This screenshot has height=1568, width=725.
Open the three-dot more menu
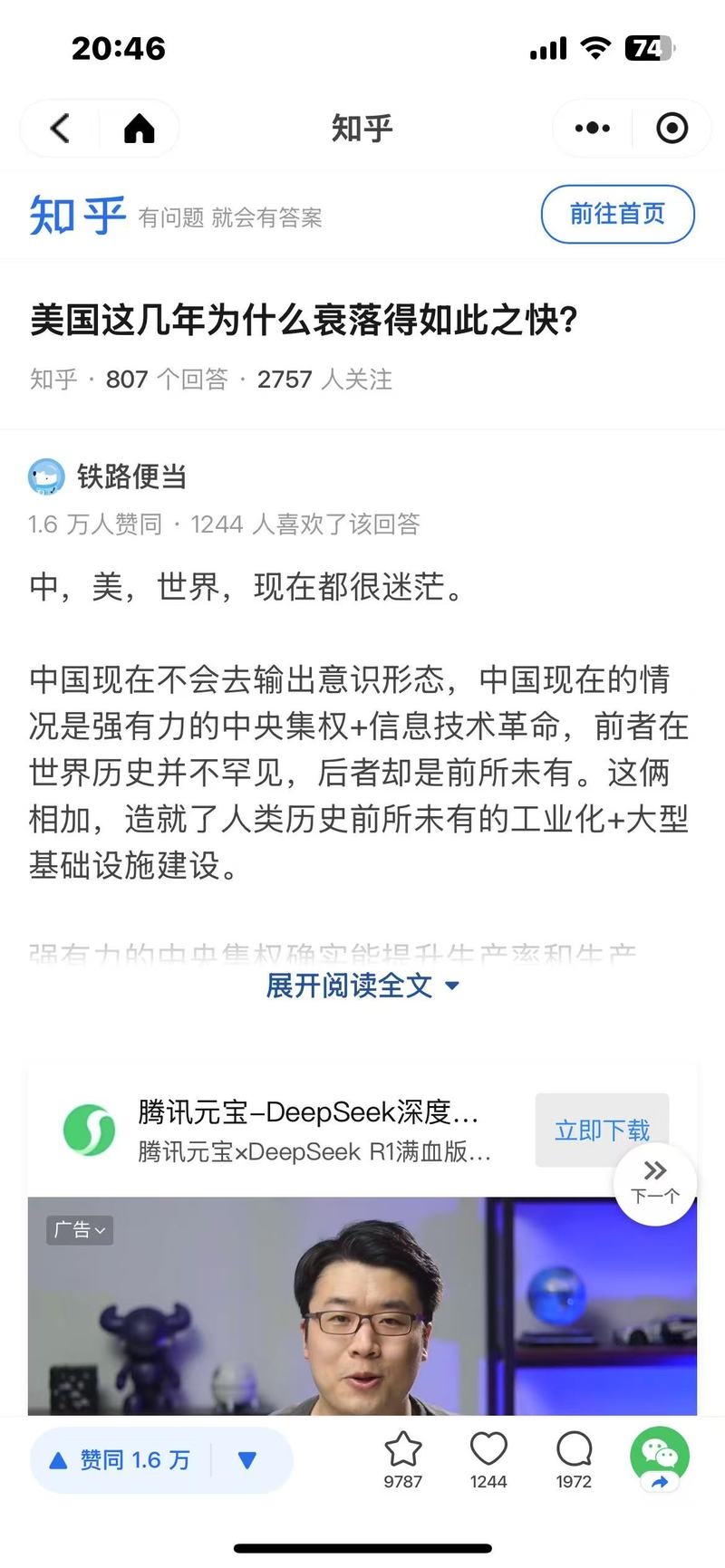[593, 128]
